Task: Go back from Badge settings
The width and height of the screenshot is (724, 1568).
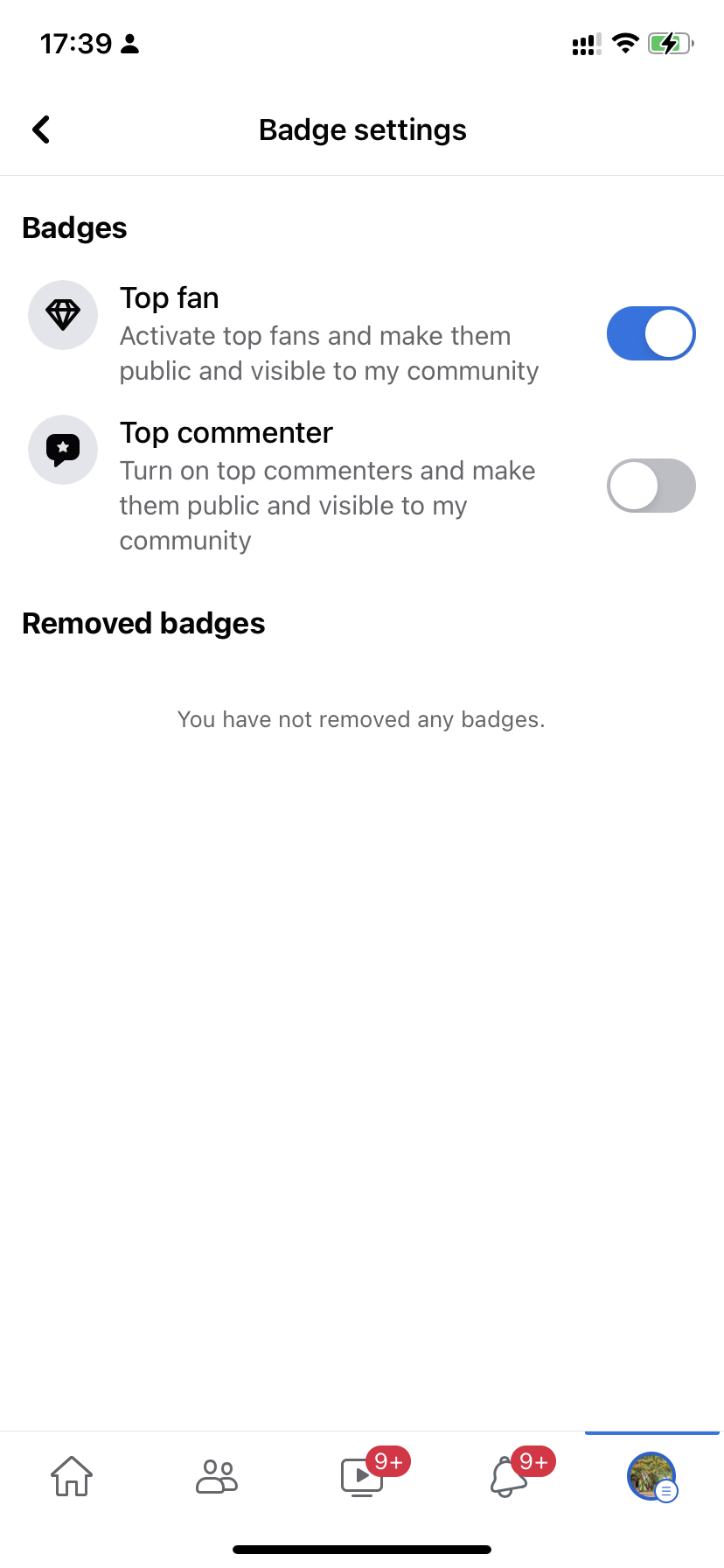Action: point(41,129)
